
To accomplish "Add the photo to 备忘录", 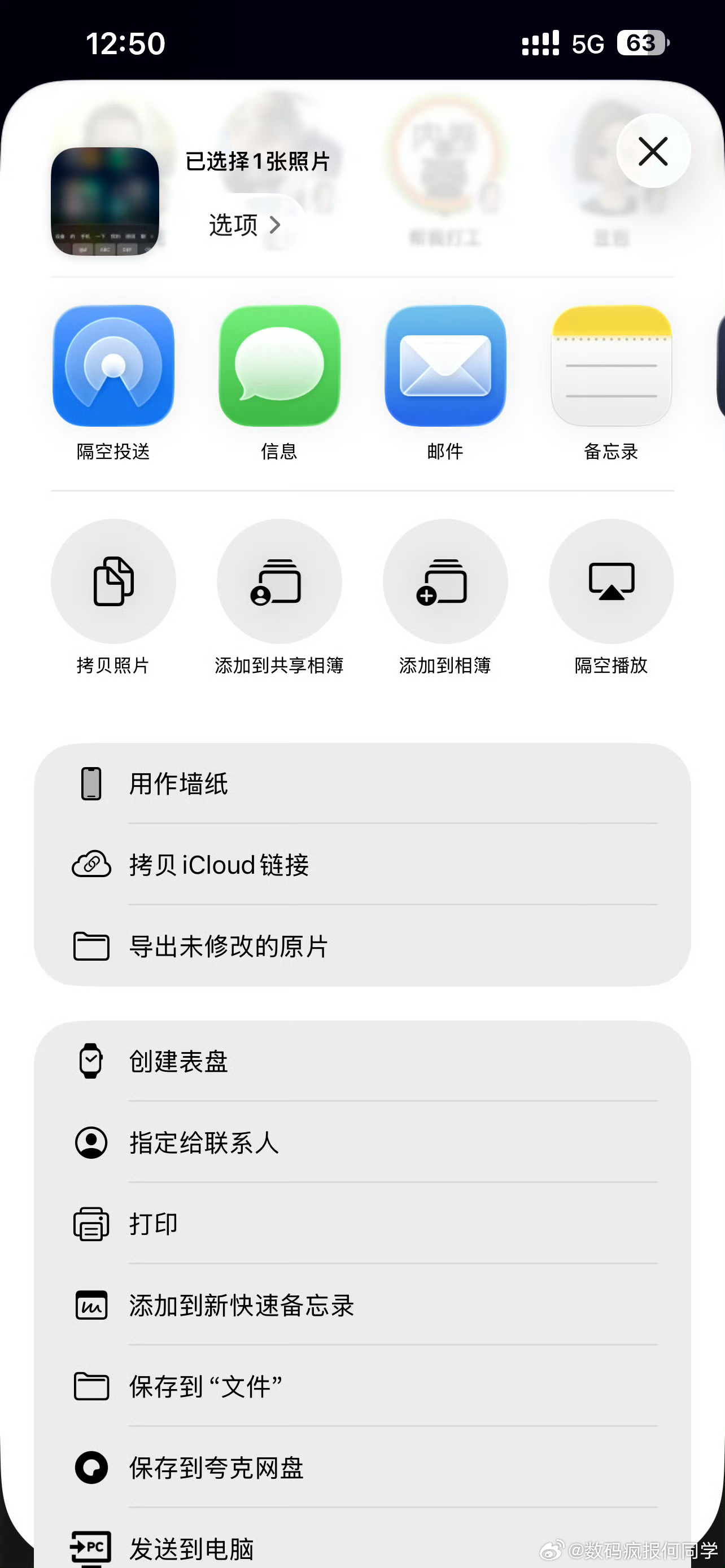I will click(611, 383).
